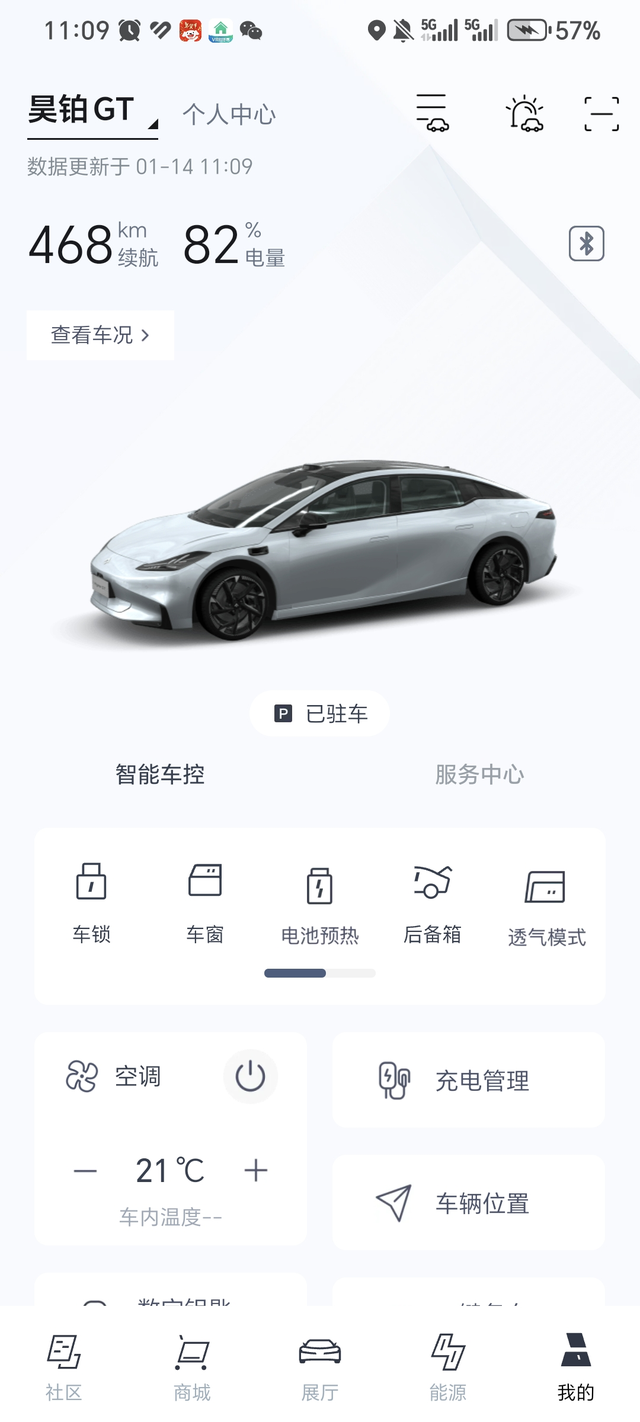Open 查看车况 vehicle status
Screen dimensions: 640x1422
click(100, 335)
